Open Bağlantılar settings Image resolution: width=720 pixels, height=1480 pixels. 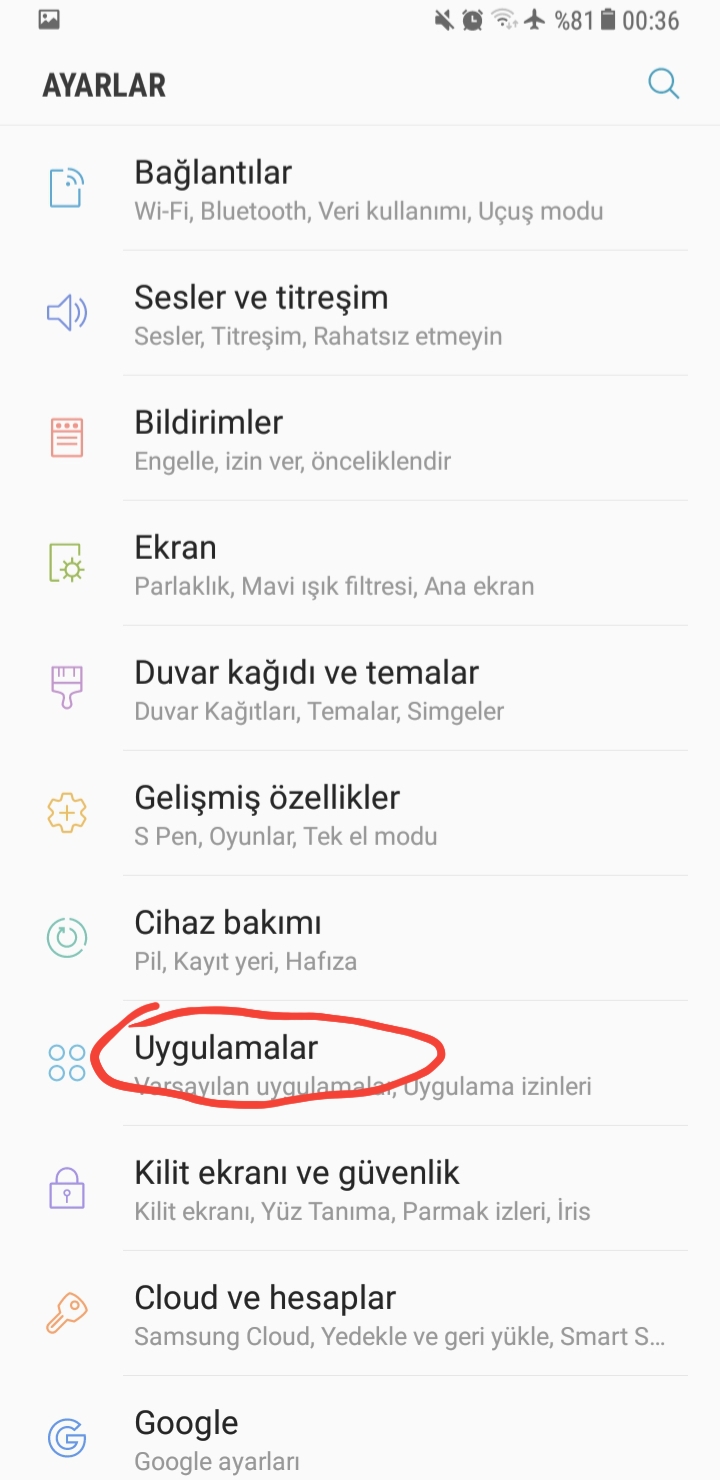[x=360, y=189]
